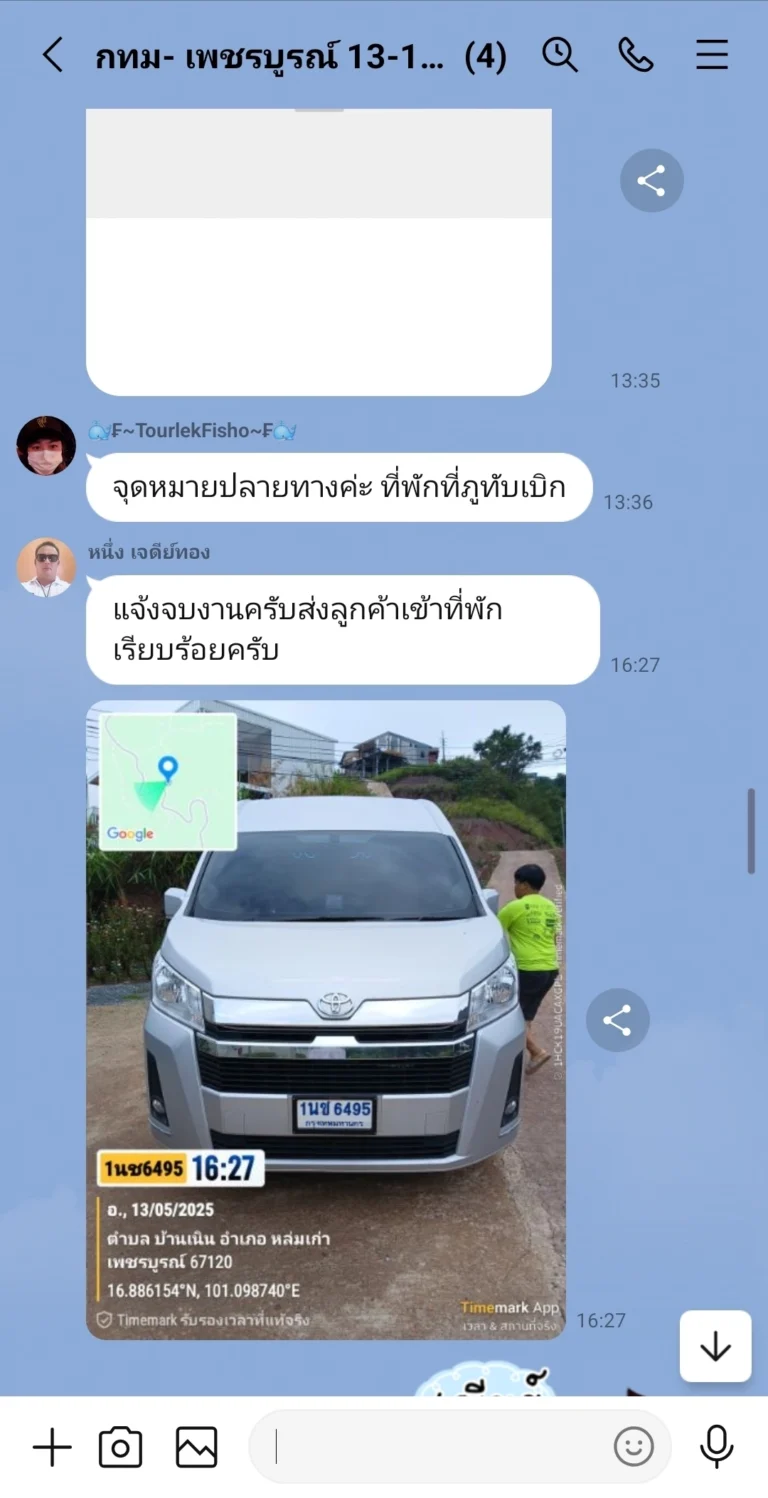Share the white image message
Image resolution: width=768 pixels, height=1498 pixels.
[x=652, y=180]
